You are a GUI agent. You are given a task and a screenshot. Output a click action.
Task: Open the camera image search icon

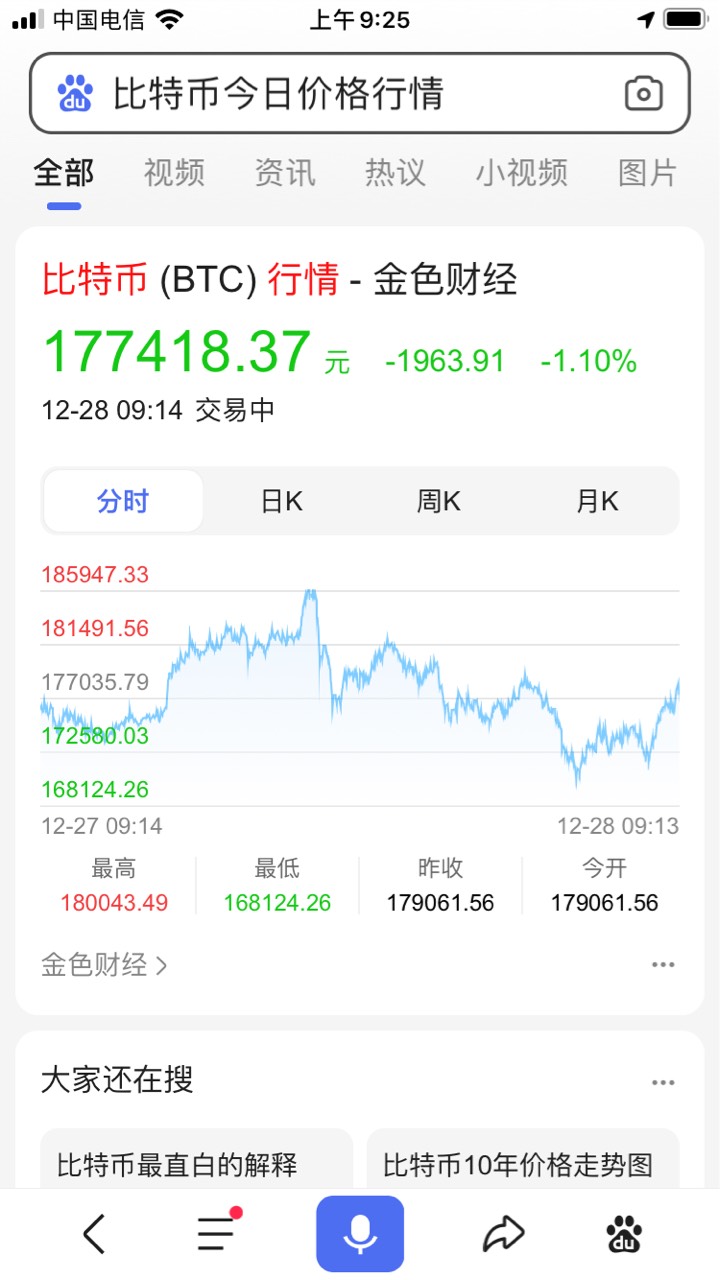tap(644, 94)
